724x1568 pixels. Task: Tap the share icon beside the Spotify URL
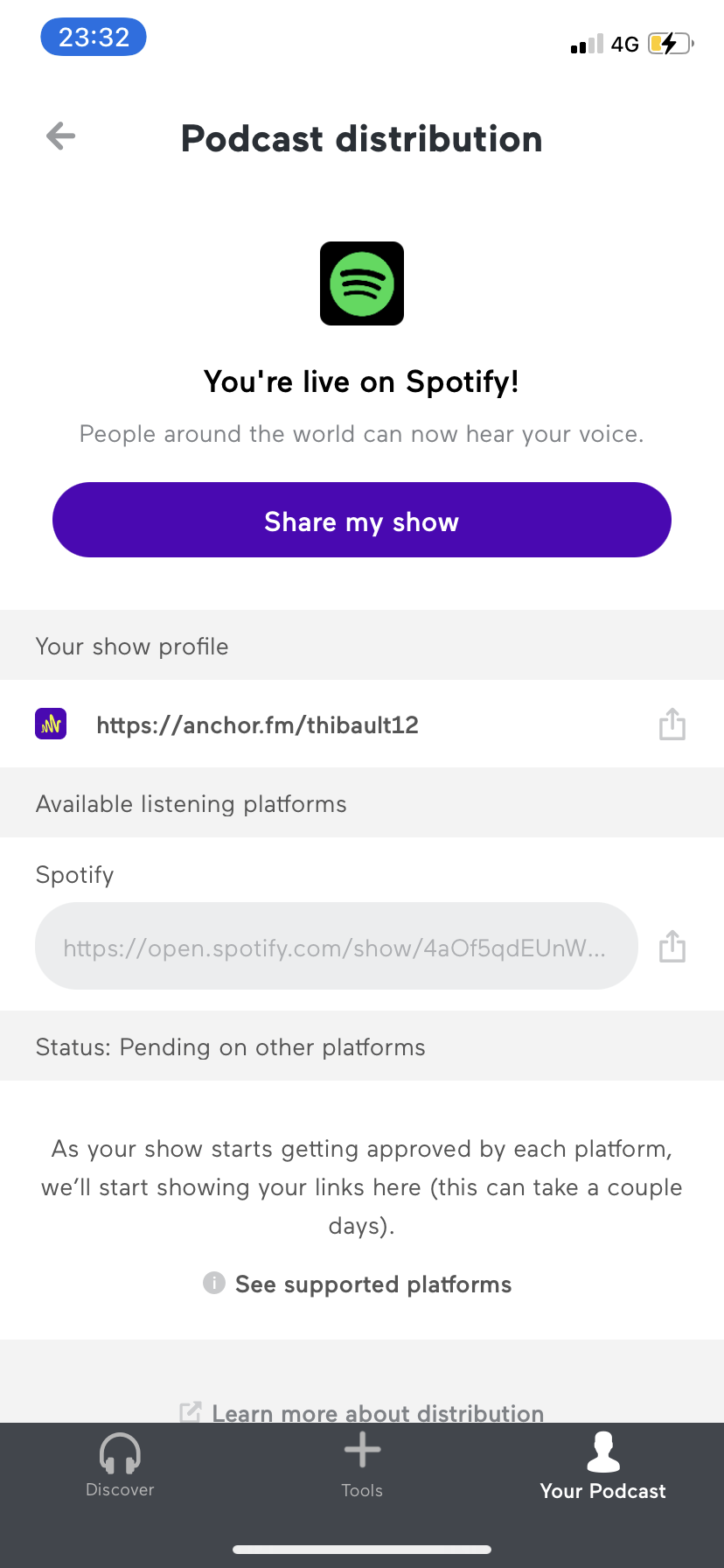point(672,946)
